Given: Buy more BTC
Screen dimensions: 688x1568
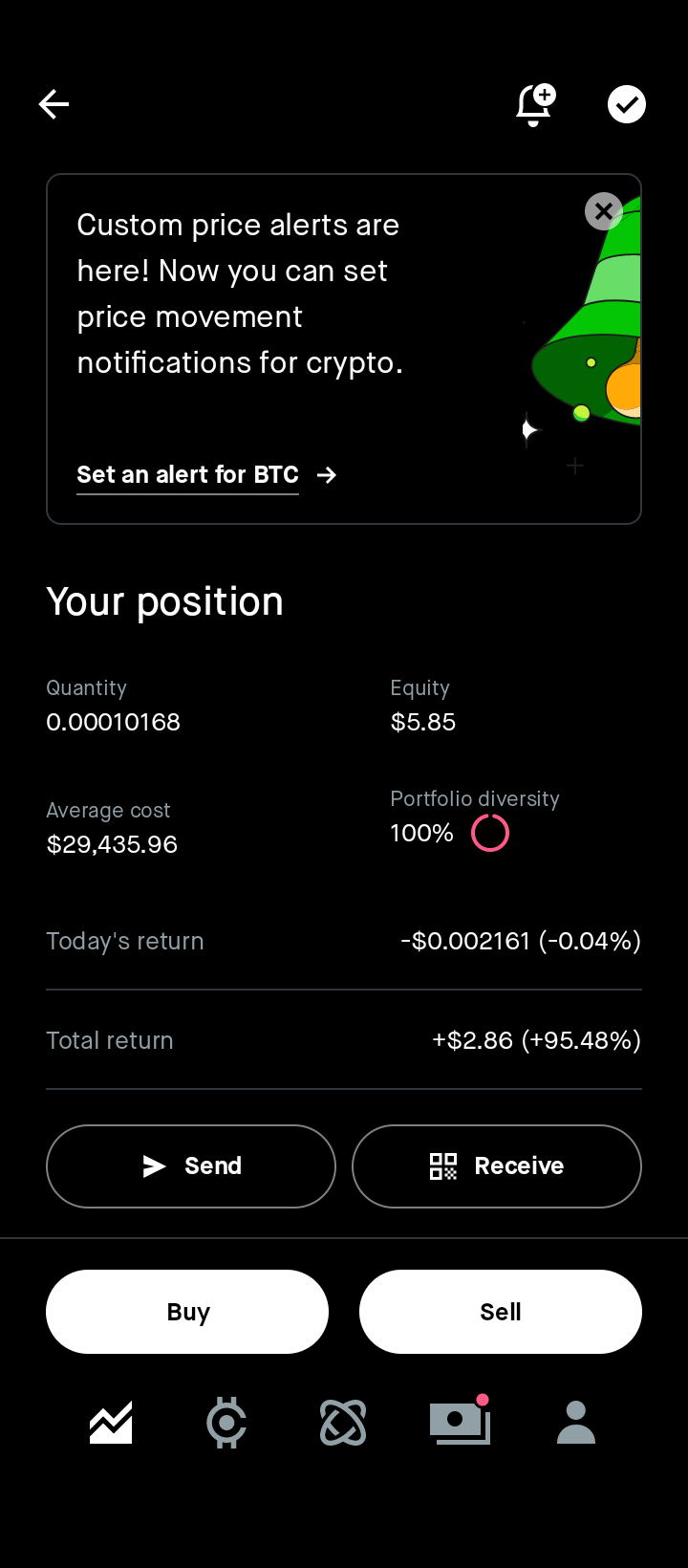Looking at the screenshot, I should (x=187, y=1312).
